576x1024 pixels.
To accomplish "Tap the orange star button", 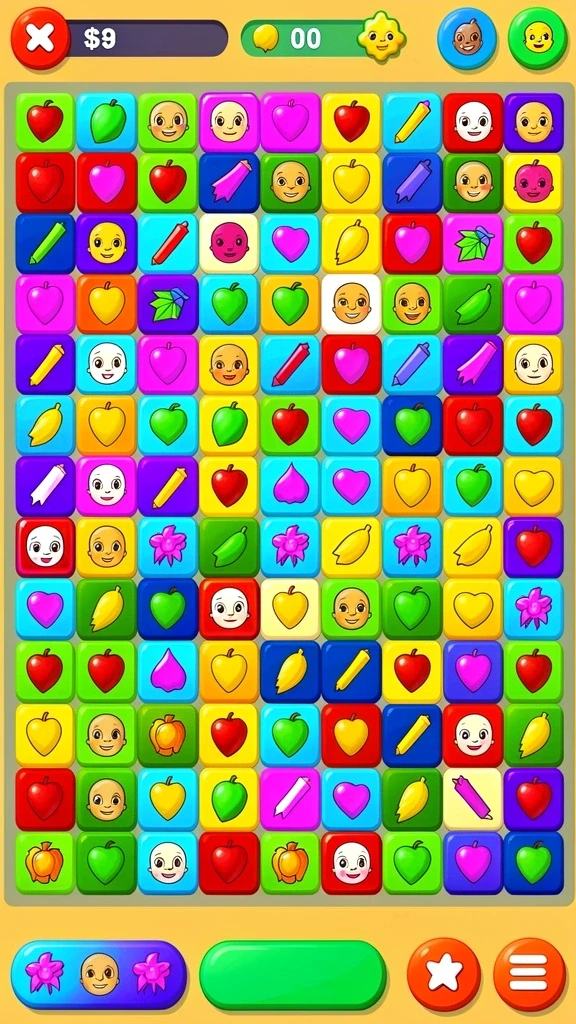I will (x=444, y=974).
